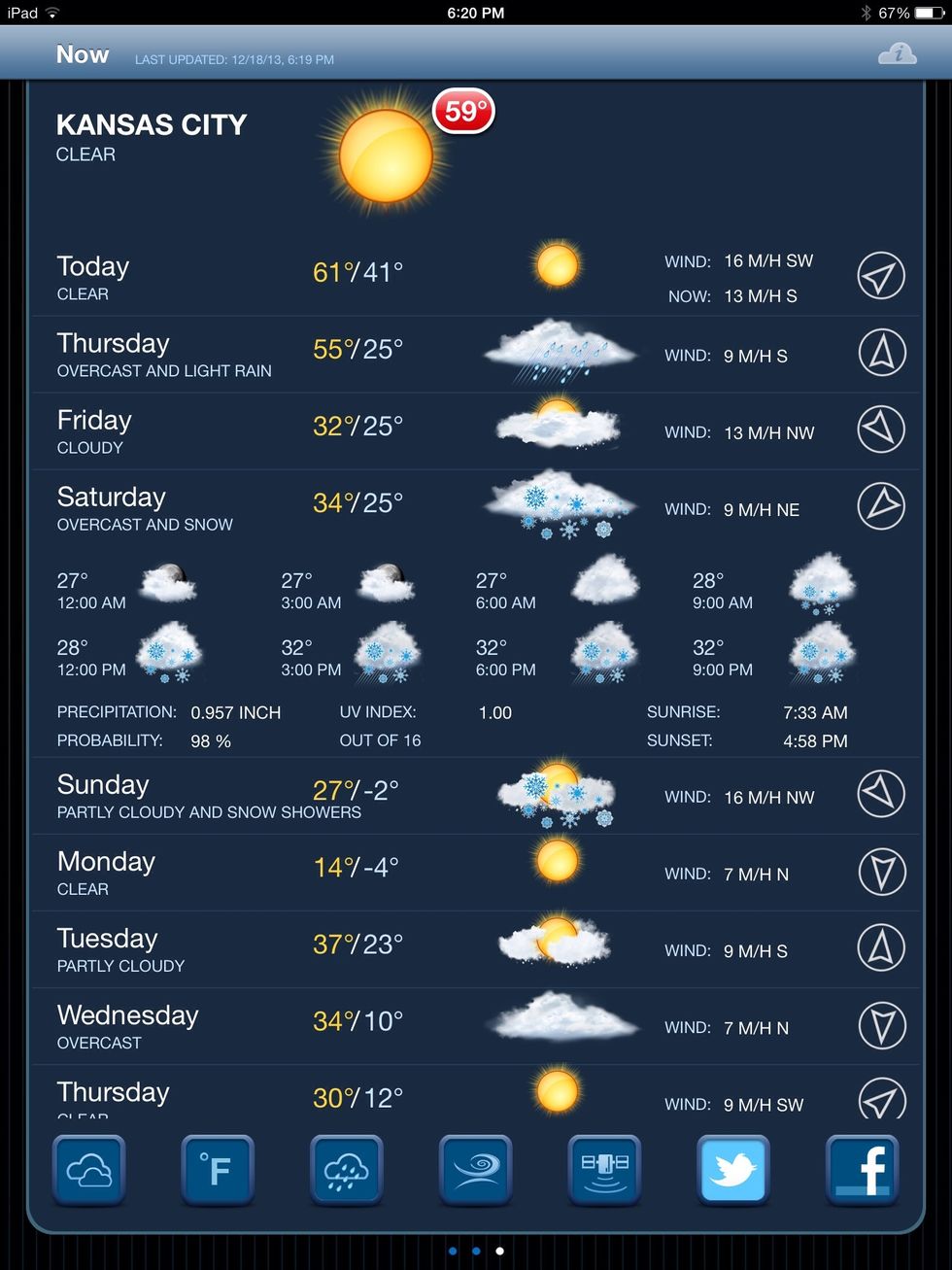Open the satellite view button
This screenshot has height=1270, width=952.
(x=604, y=1170)
